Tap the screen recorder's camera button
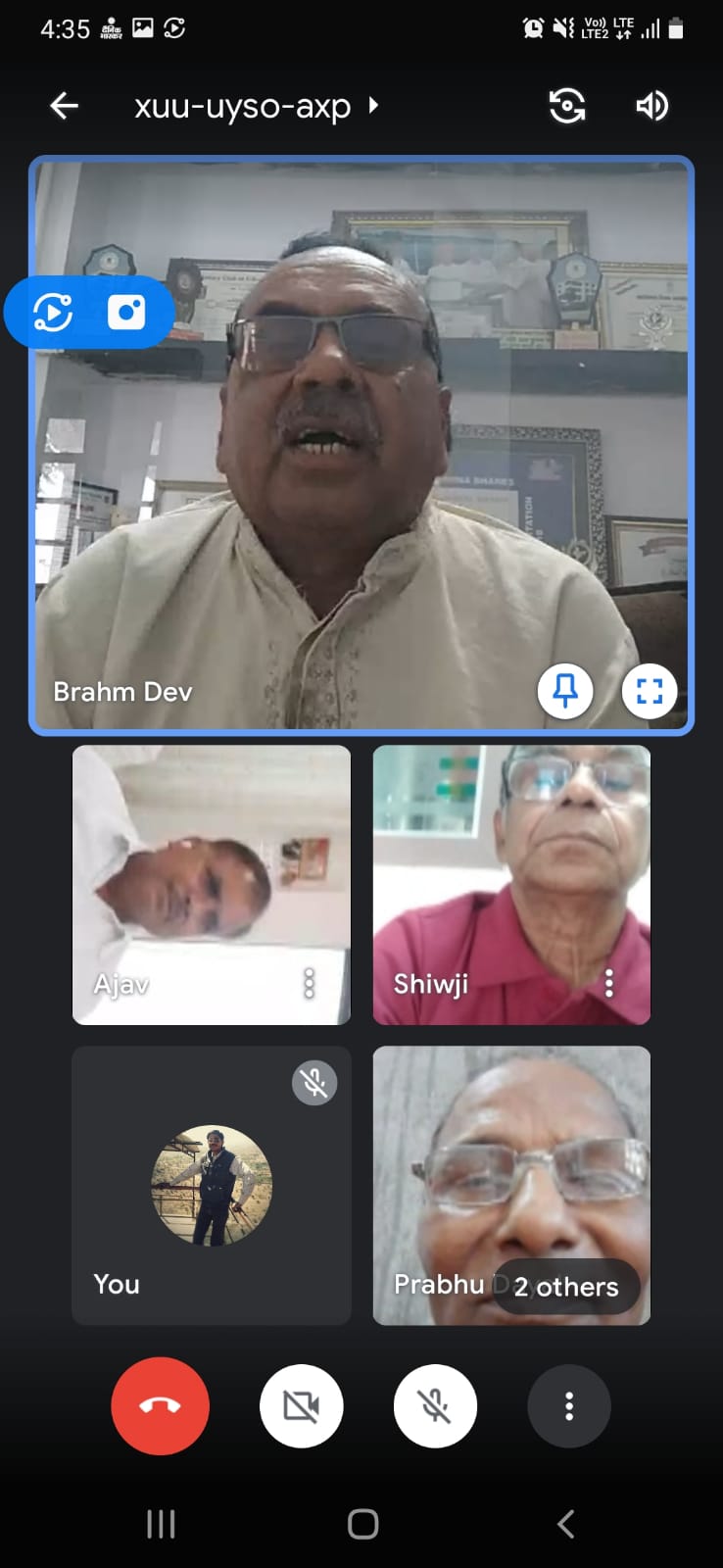The width and height of the screenshot is (723, 1568). (x=126, y=313)
